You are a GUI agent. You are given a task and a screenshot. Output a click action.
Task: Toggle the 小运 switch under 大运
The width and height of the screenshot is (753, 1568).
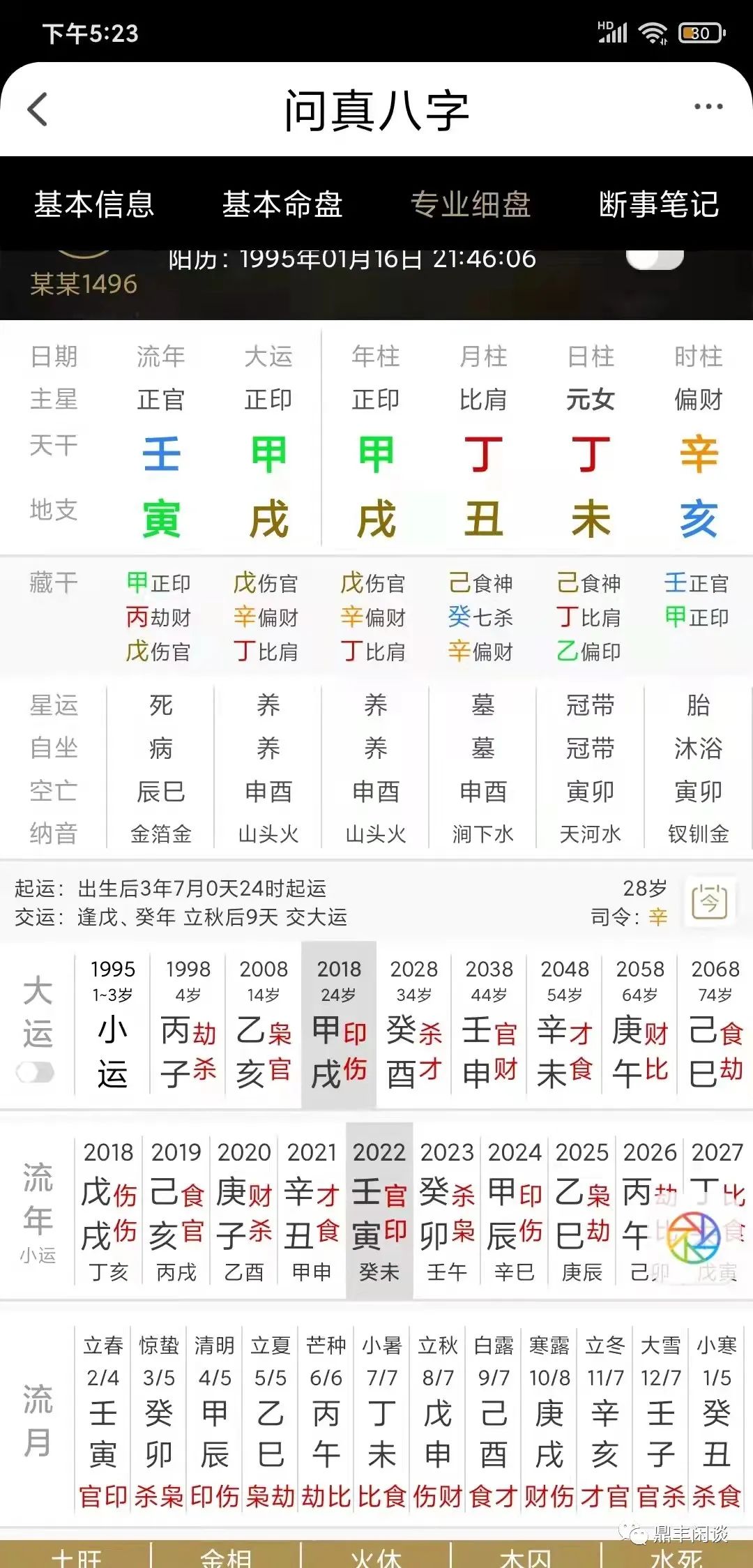36,1072
